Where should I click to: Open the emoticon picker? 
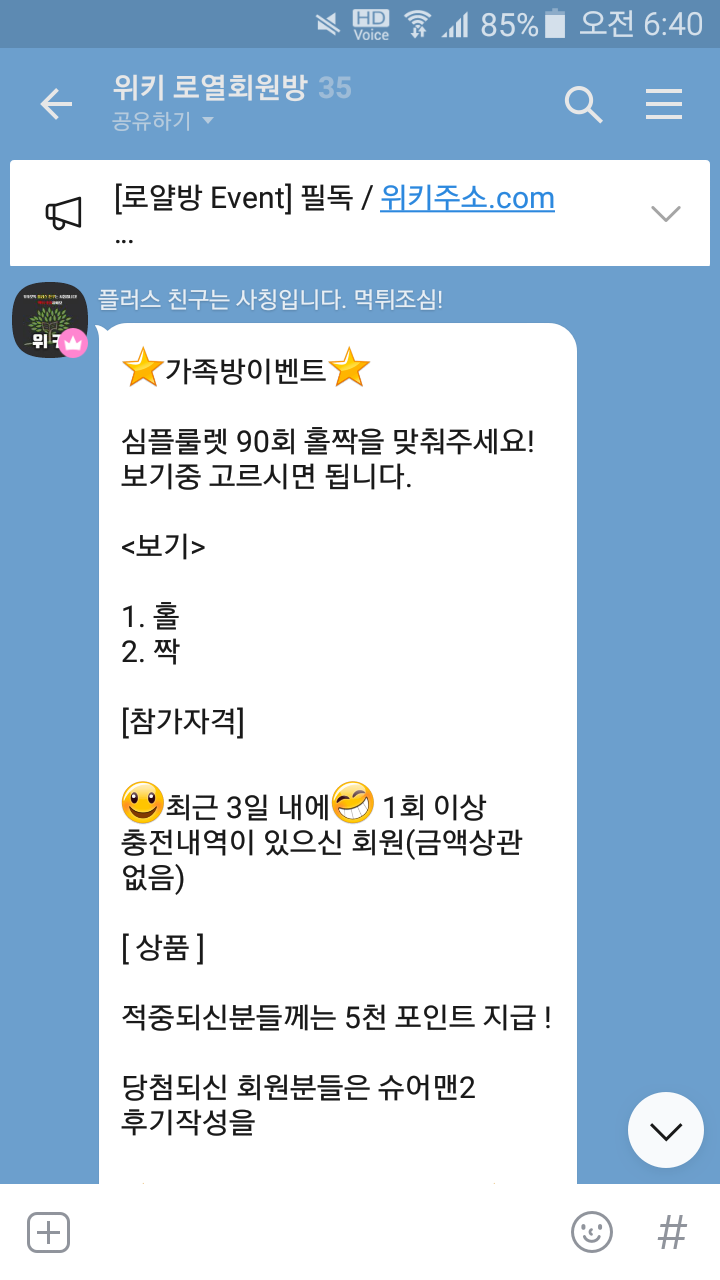[591, 1232]
